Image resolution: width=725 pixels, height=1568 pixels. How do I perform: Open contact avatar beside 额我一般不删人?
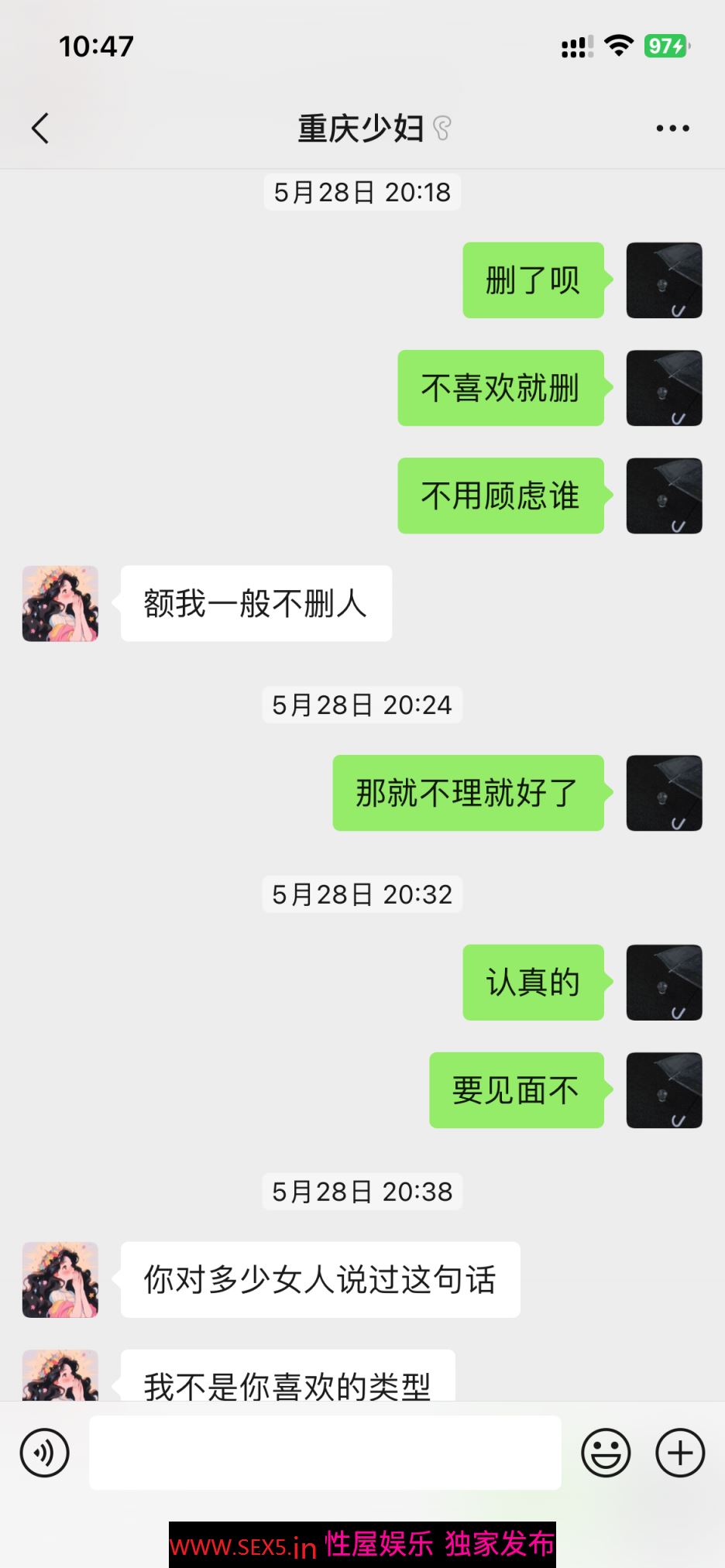60,604
